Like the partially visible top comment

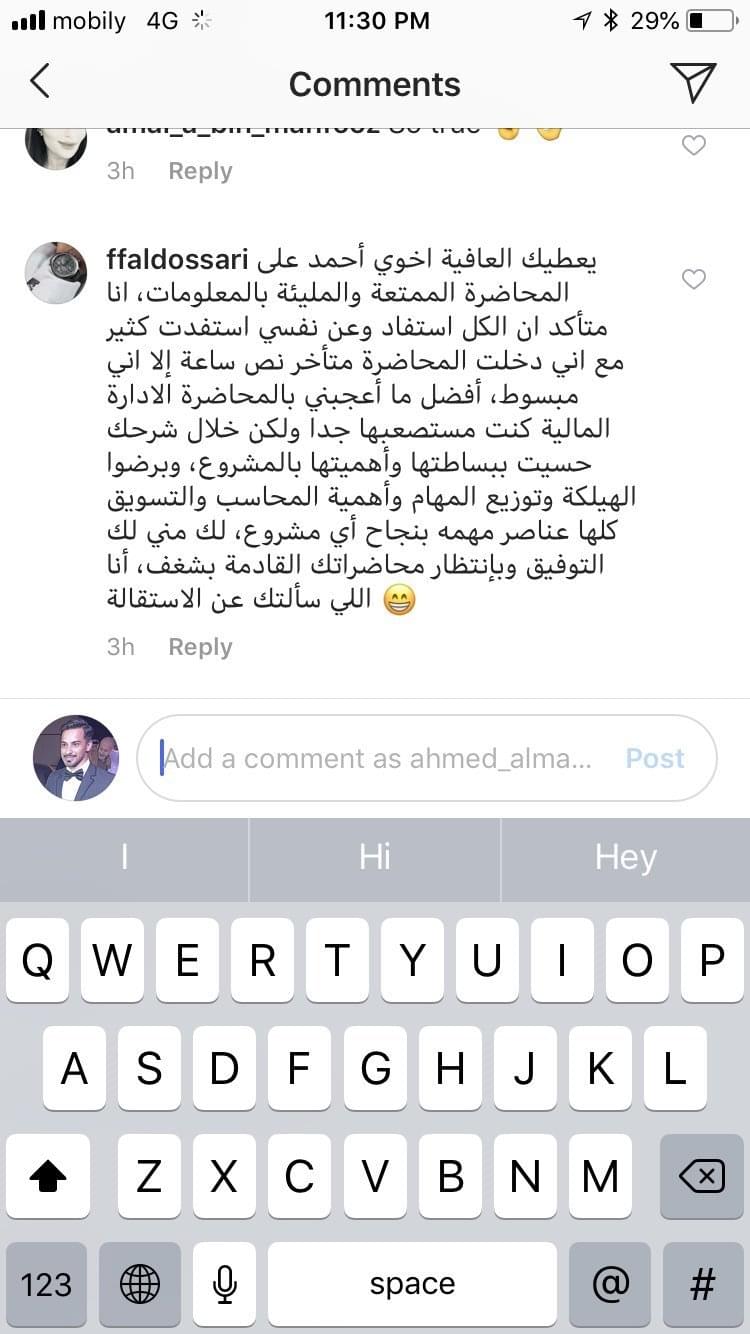[693, 146]
